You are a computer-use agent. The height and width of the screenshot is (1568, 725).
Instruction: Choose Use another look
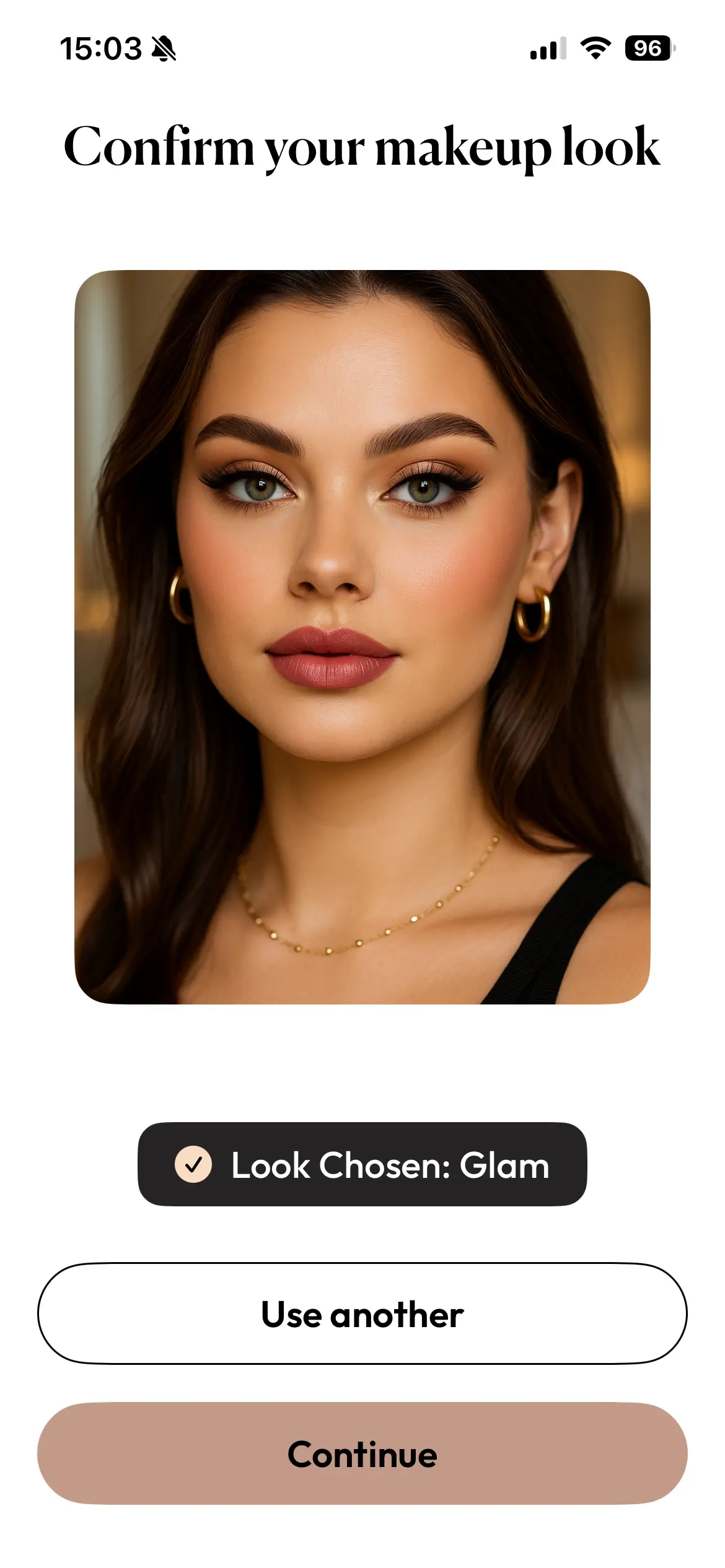click(x=362, y=1314)
